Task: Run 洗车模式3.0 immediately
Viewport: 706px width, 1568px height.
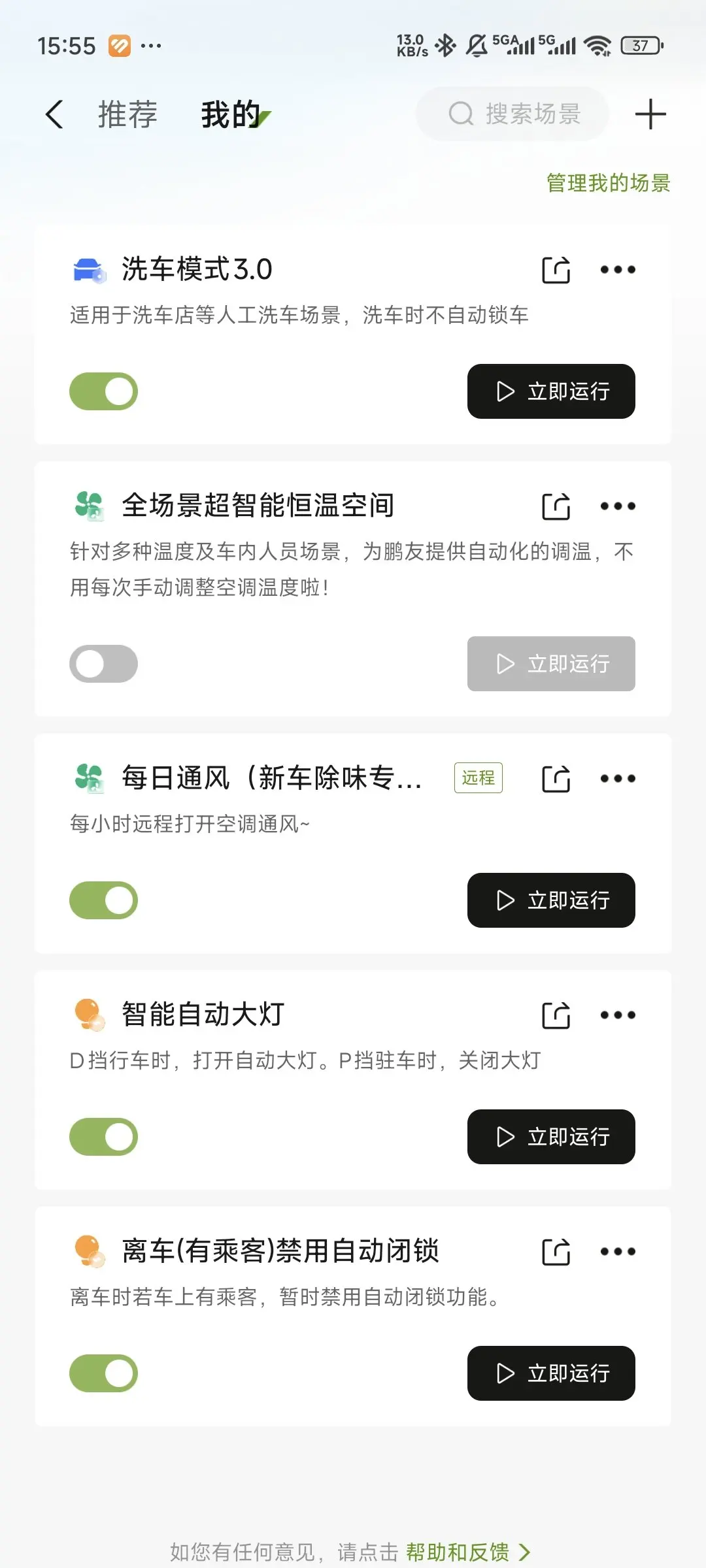Action: (551, 391)
